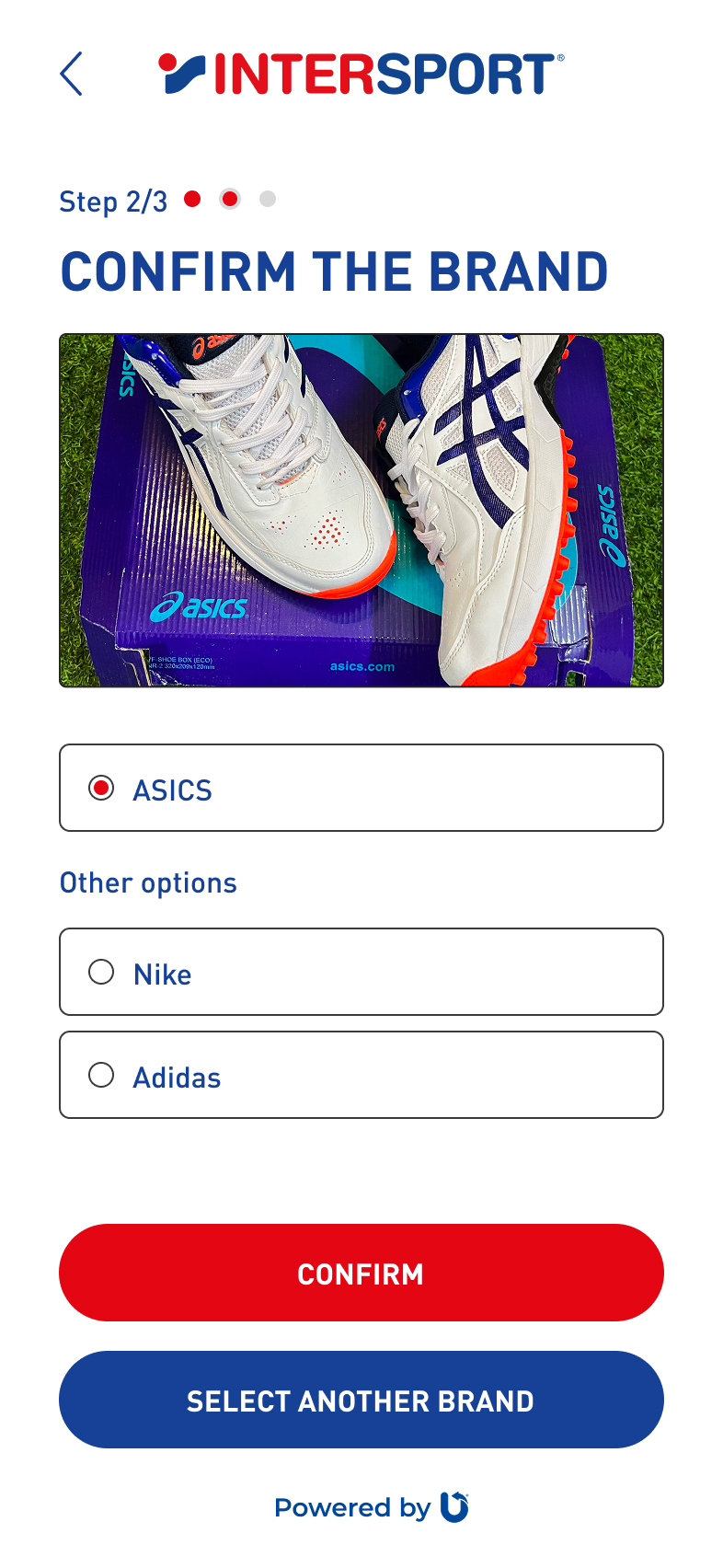The image size is (723, 1568).
Task: Go back using the arrow icon
Action: (x=72, y=74)
